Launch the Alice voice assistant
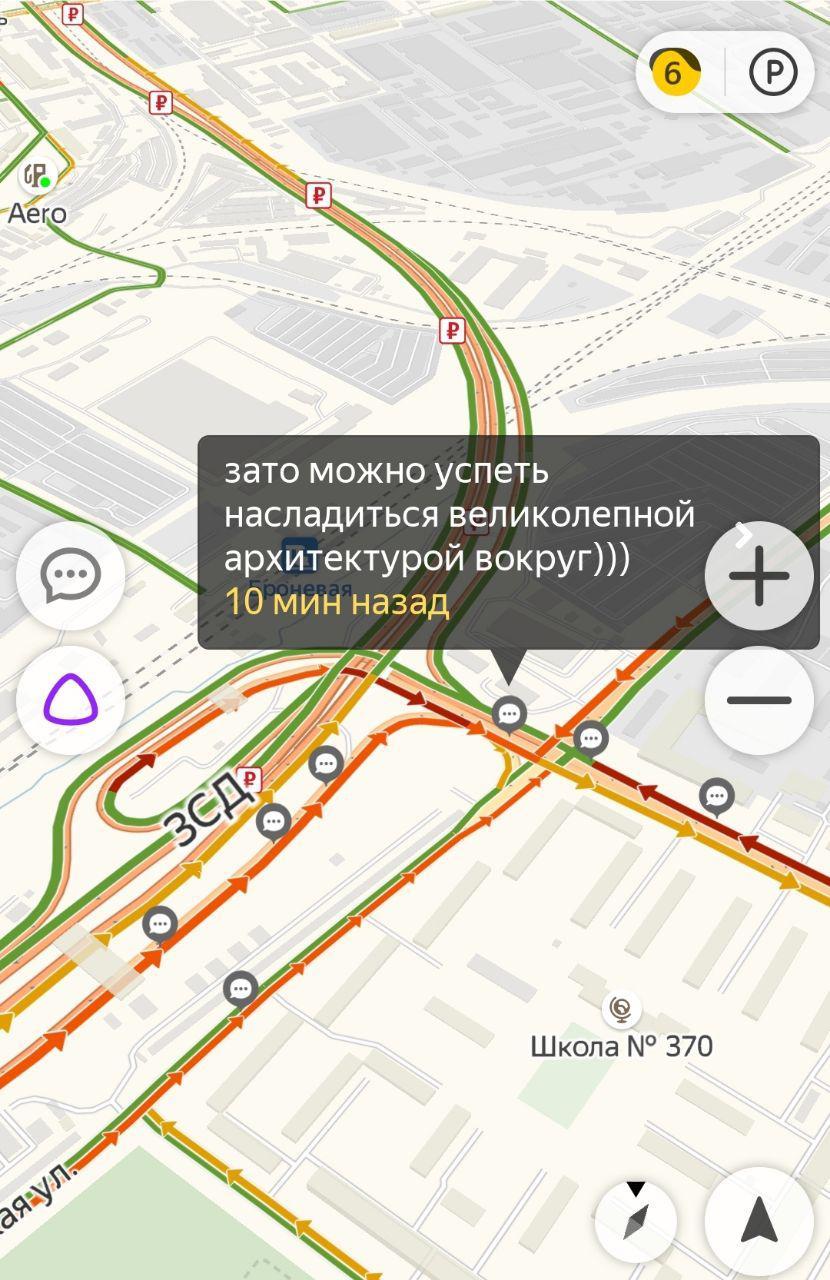The image size is (830, 1280). (70, 700)
